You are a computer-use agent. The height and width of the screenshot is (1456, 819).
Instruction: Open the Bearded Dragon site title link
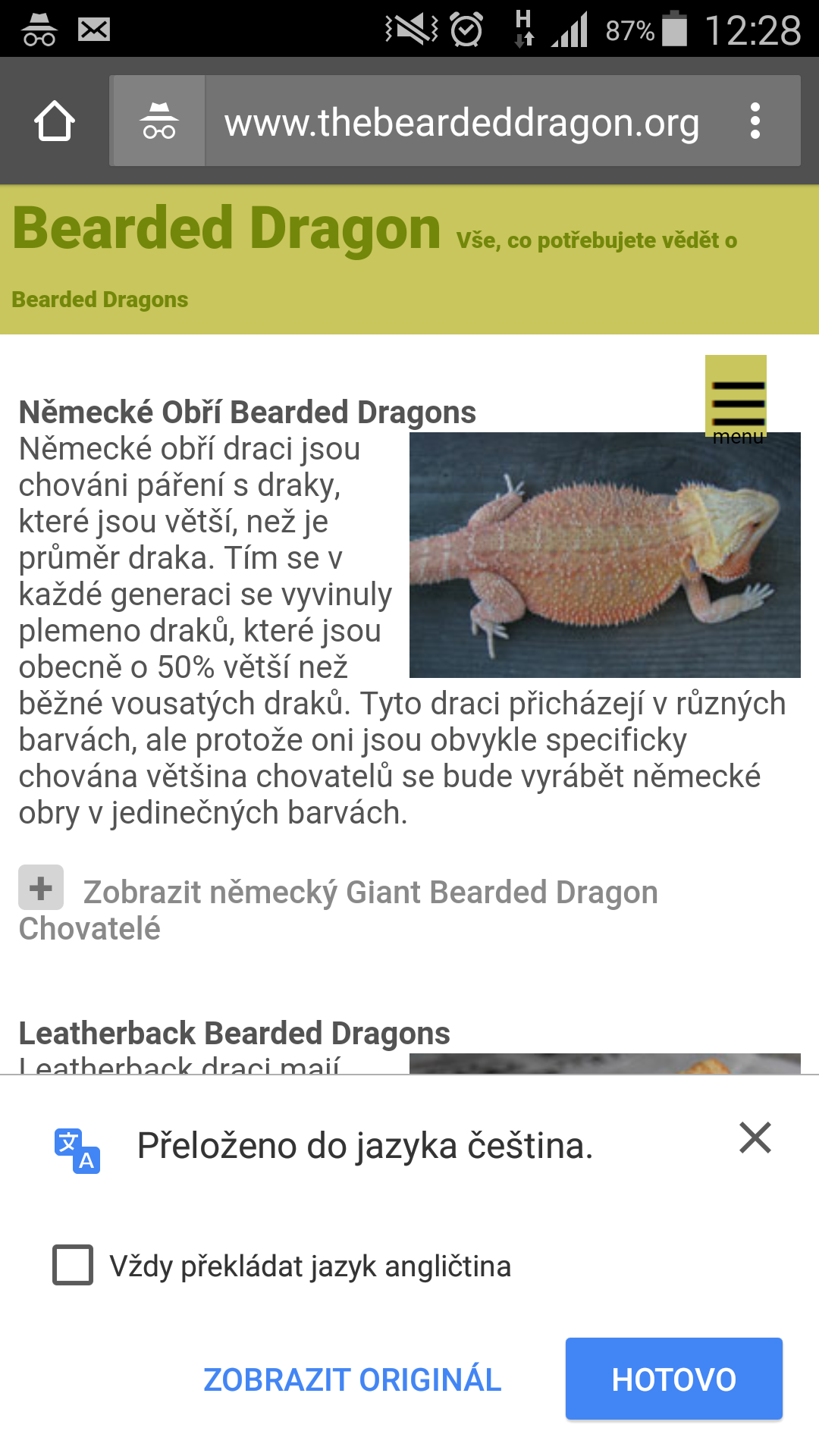227,229
